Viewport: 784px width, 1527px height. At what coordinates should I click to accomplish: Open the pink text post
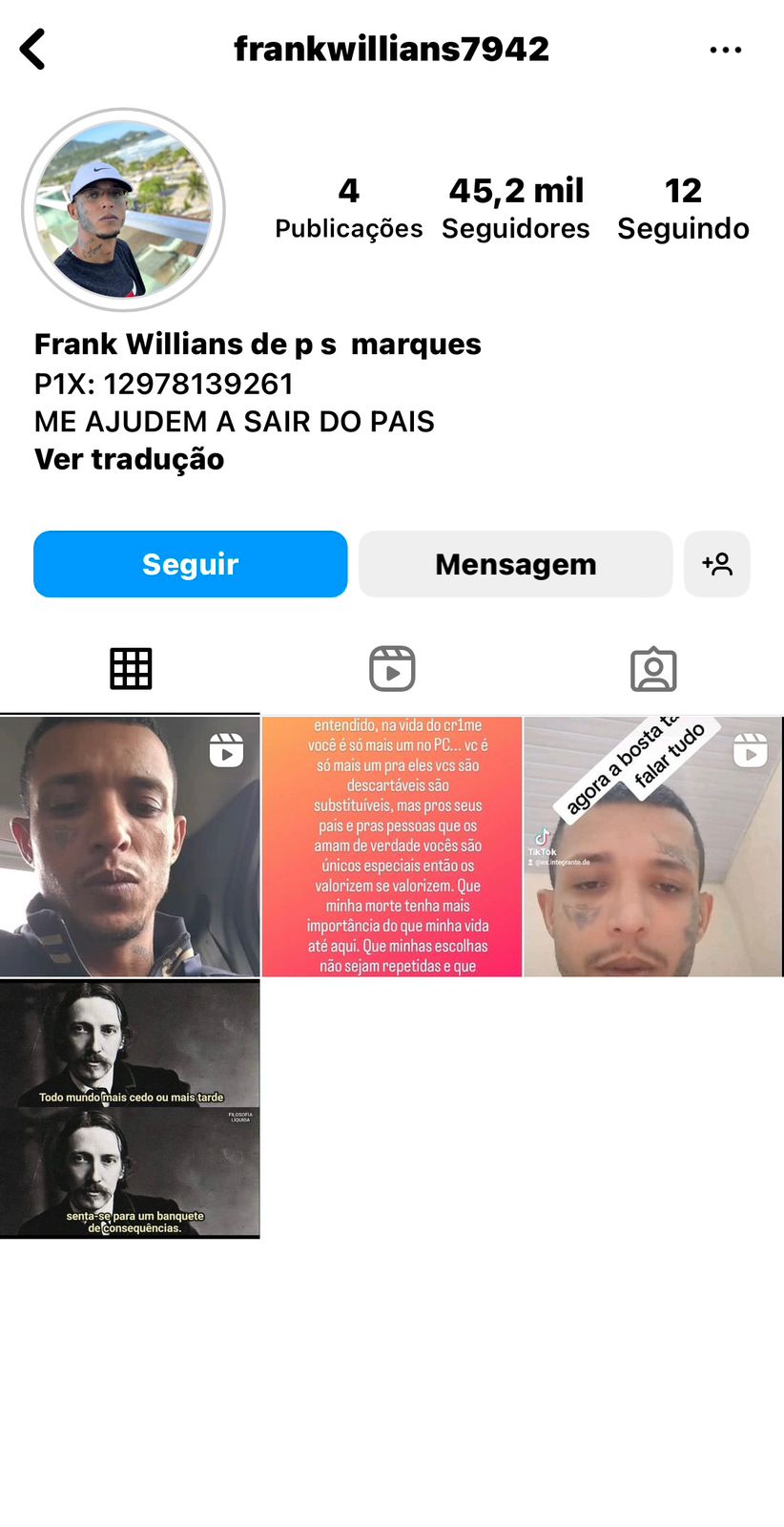392,847
